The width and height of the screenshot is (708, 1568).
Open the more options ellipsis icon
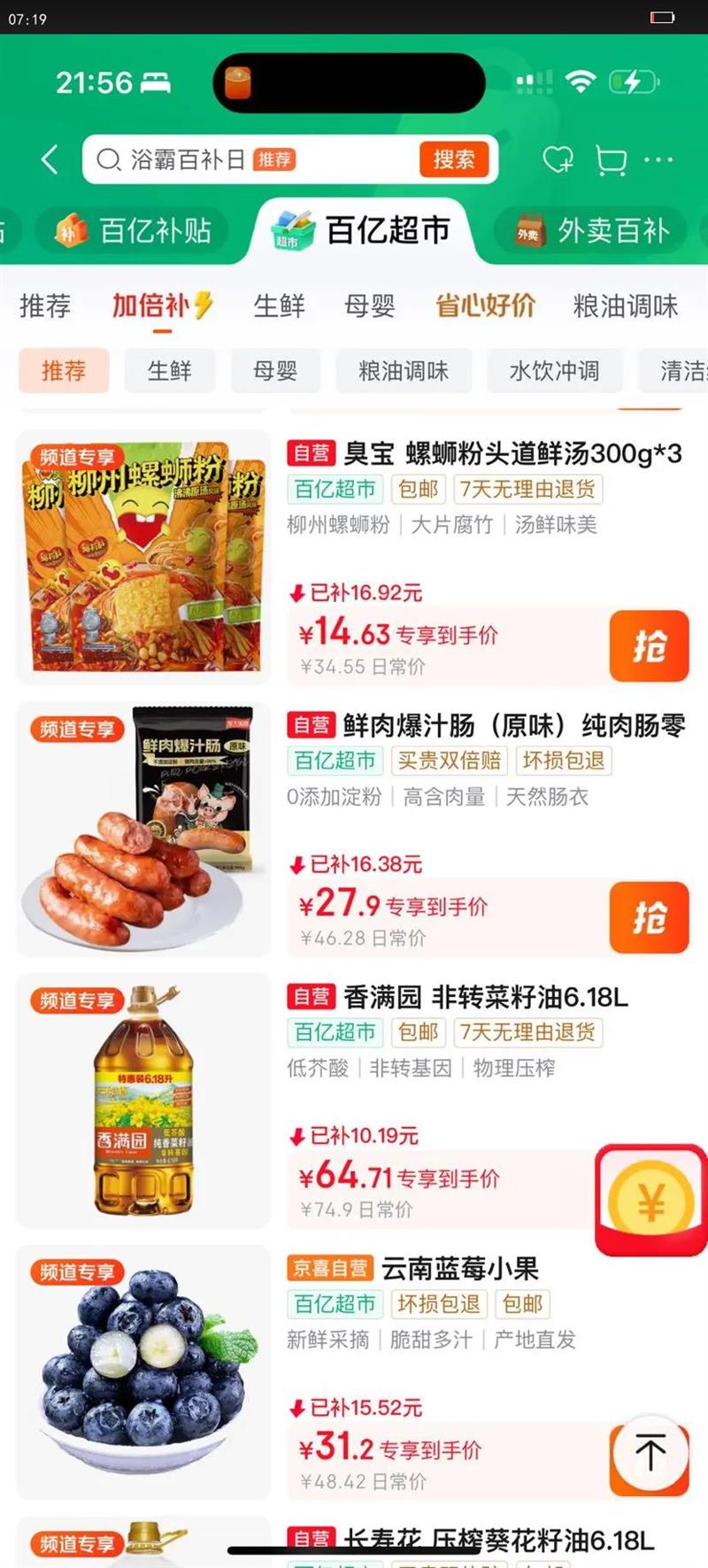coord(658,159)
